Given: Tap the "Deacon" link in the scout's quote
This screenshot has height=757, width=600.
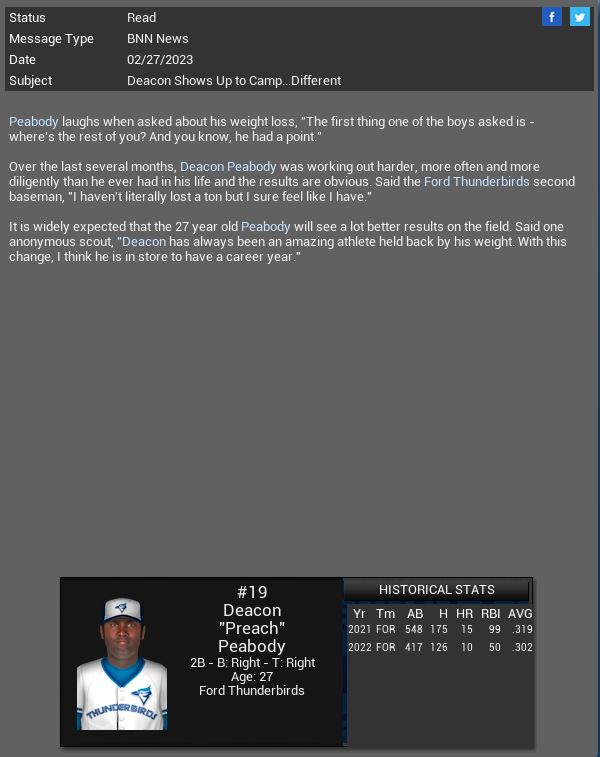Looking at the screenshot, I should point(144,242).
